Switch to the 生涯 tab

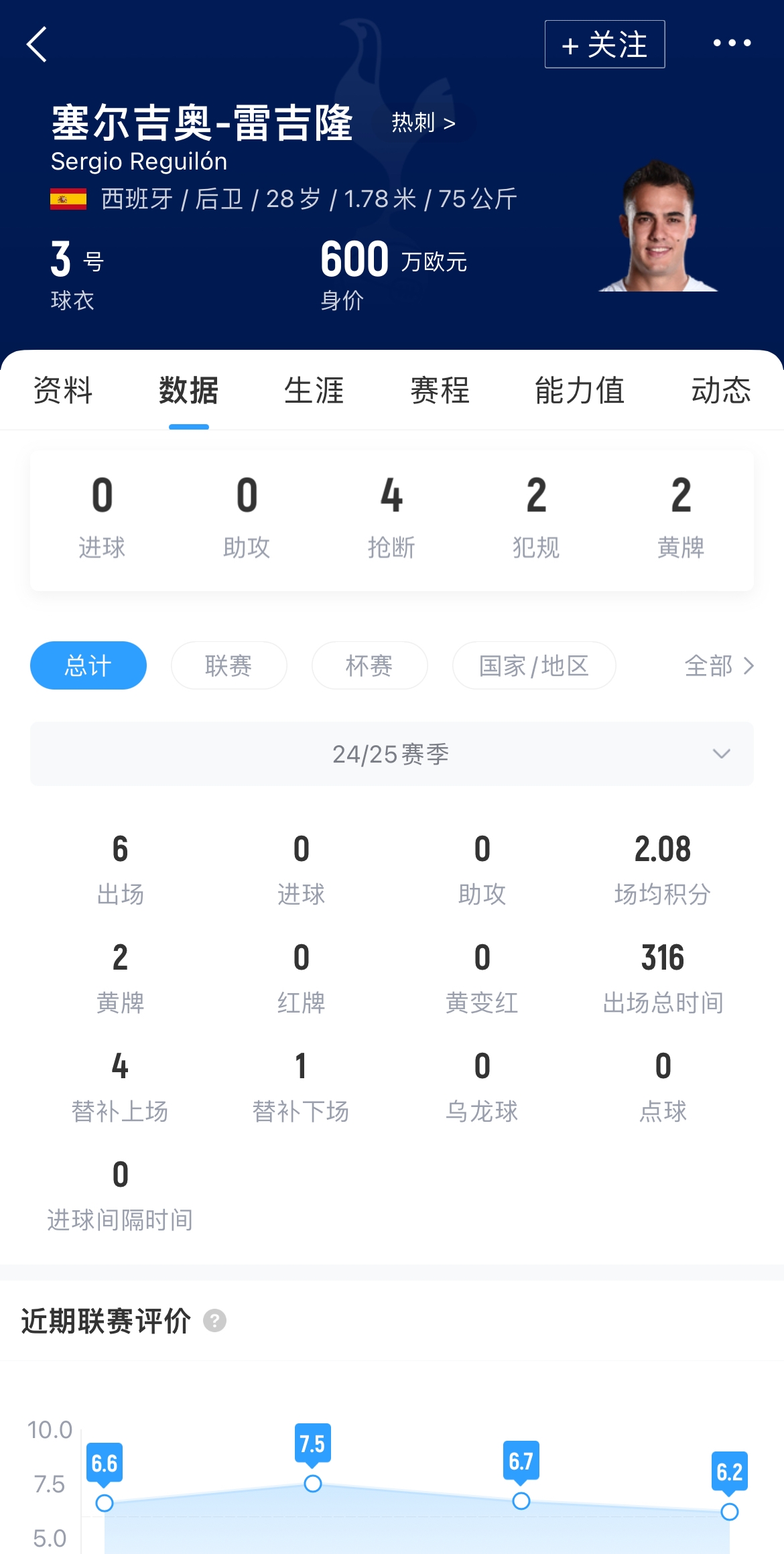[x=314, y=391]
